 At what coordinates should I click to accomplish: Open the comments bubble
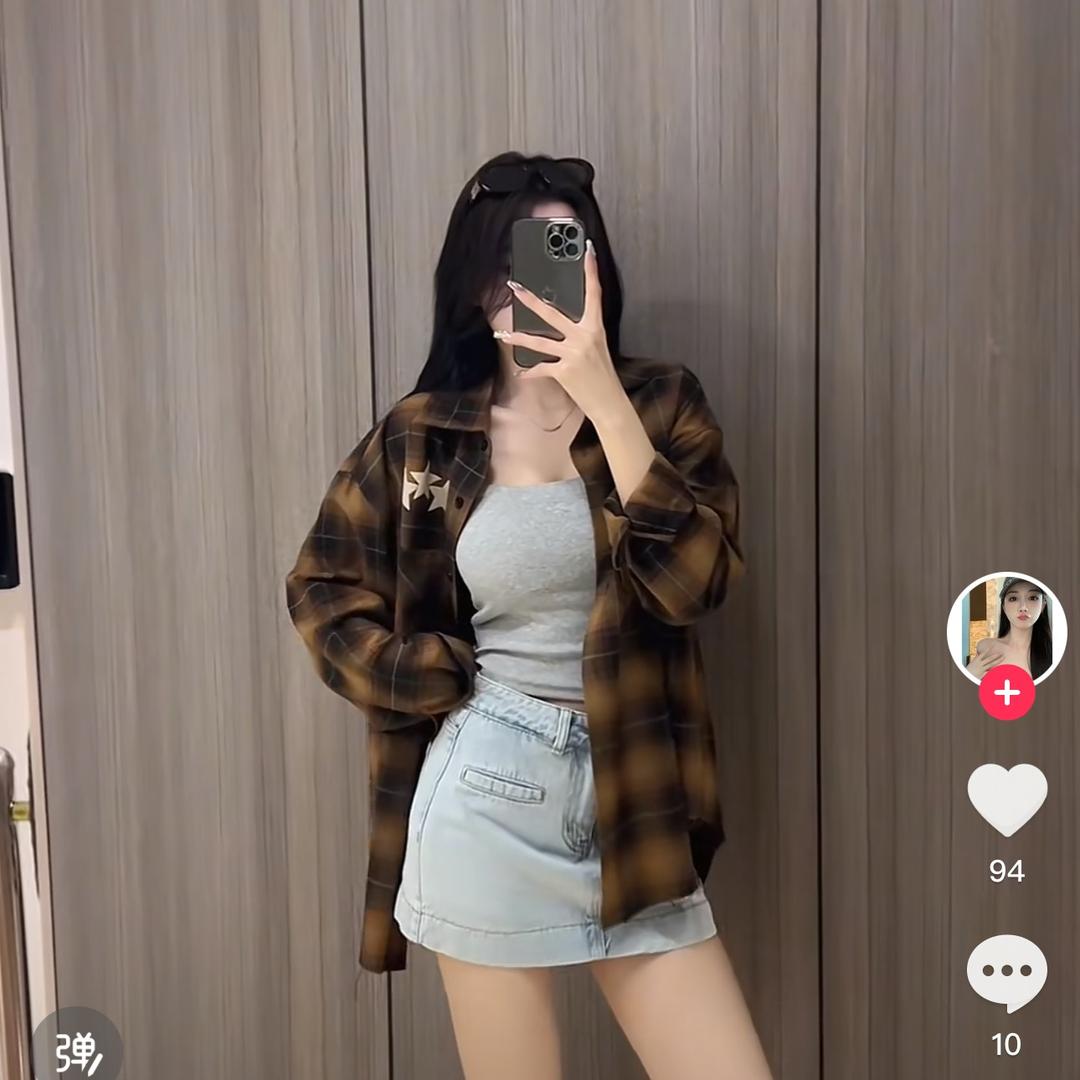1006,973
